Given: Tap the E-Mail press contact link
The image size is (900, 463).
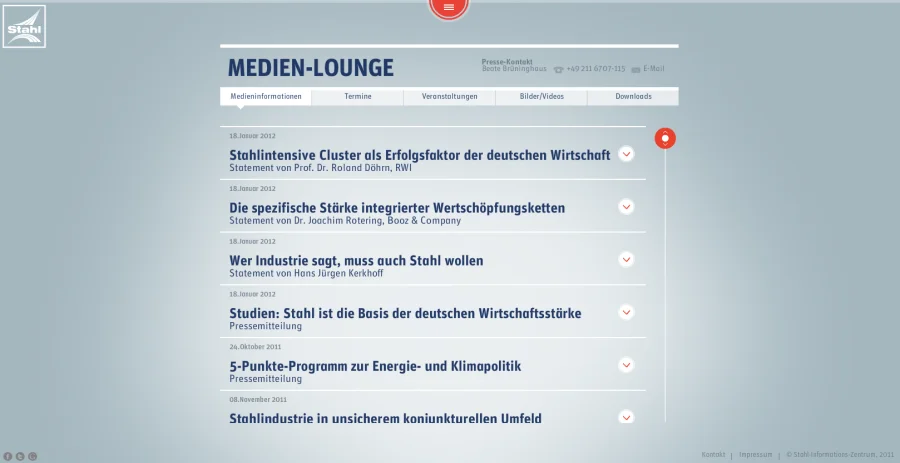Looking at the screenshot, I should pyautogui.click(x=653, y=69).
